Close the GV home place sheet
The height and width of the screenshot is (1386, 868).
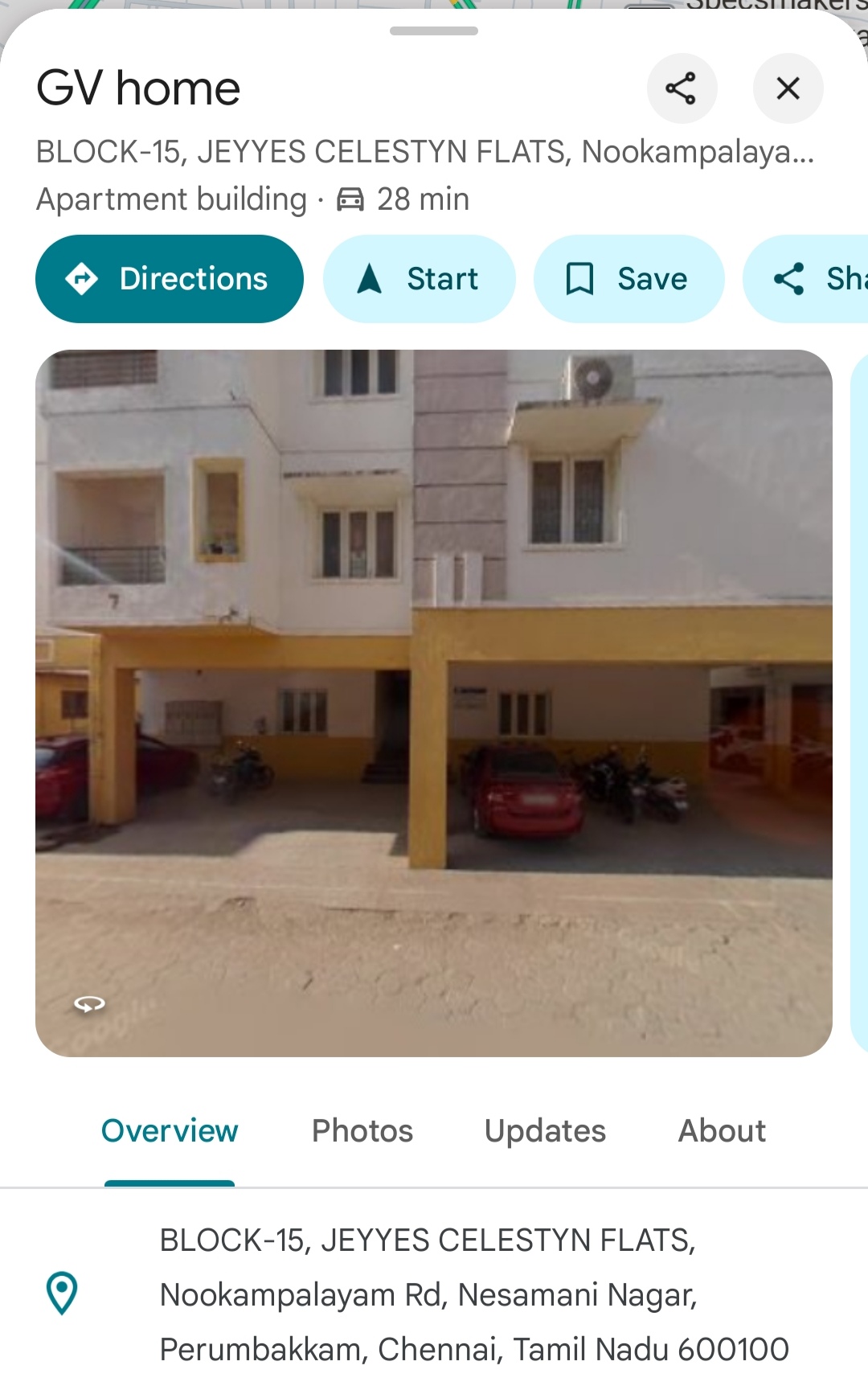pyautogui.click(x=788, y=88)
